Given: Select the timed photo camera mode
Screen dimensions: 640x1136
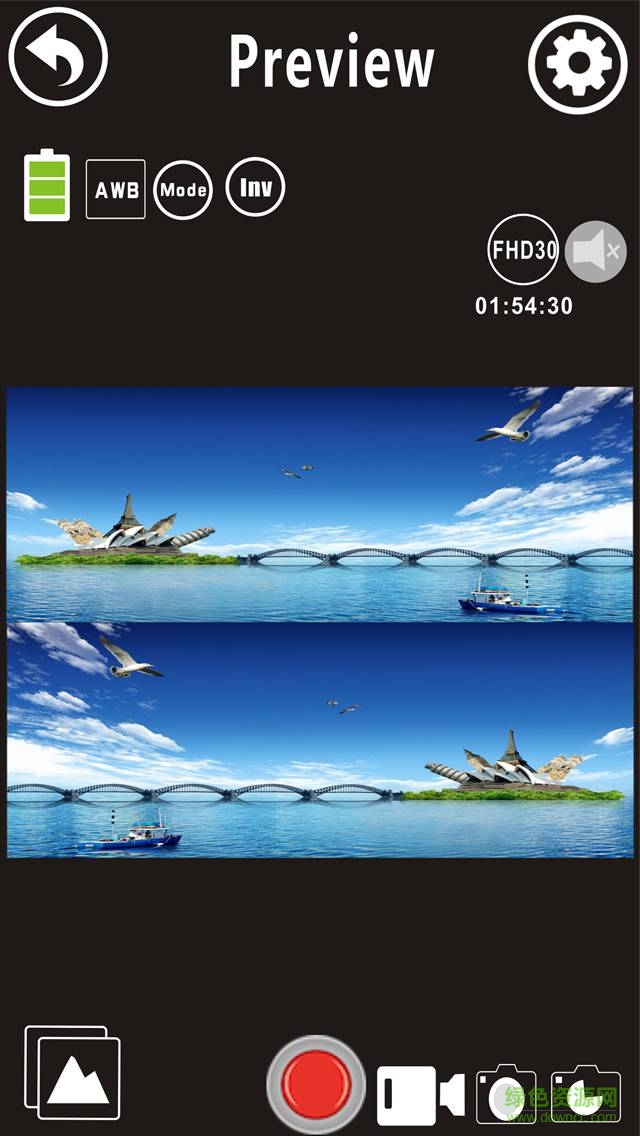Looking at the screenshot, I should click(x=583, y=1096).
